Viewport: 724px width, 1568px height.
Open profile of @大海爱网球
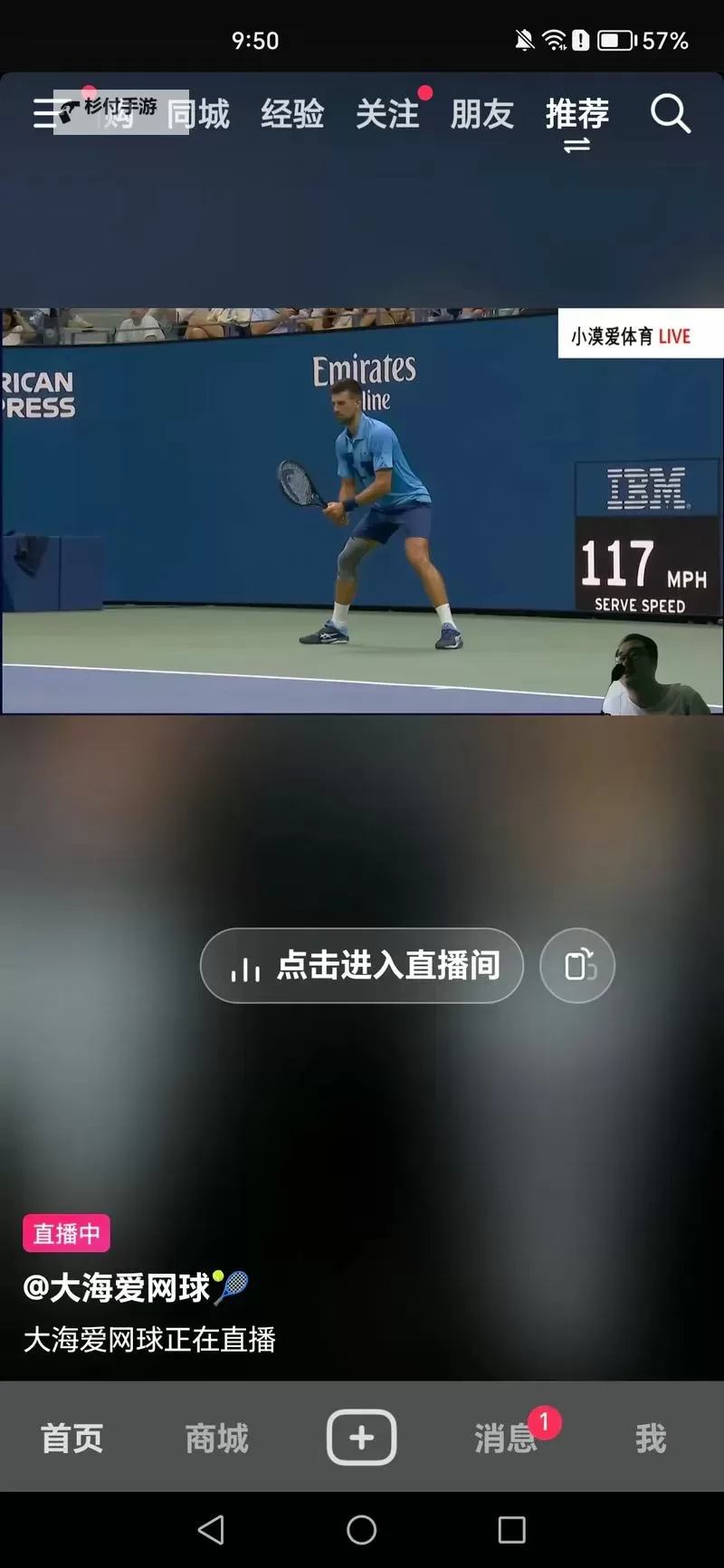118,1287
